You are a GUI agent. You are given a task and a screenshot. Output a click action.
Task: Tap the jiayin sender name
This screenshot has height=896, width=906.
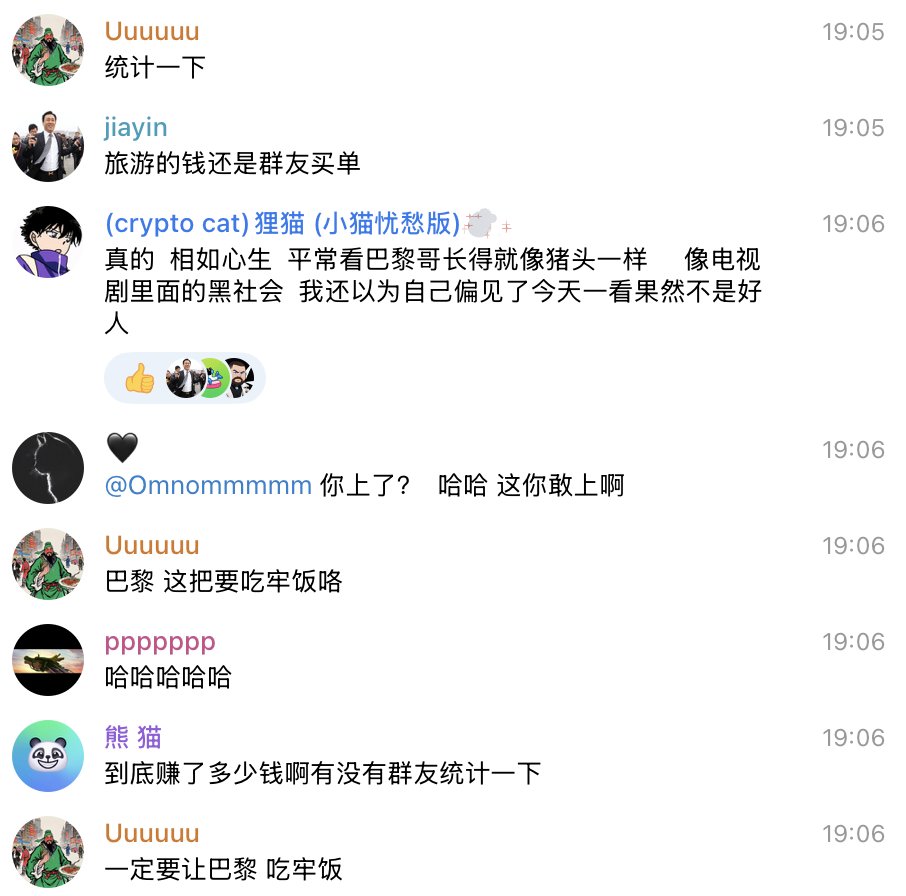click(x=135, y=128)
